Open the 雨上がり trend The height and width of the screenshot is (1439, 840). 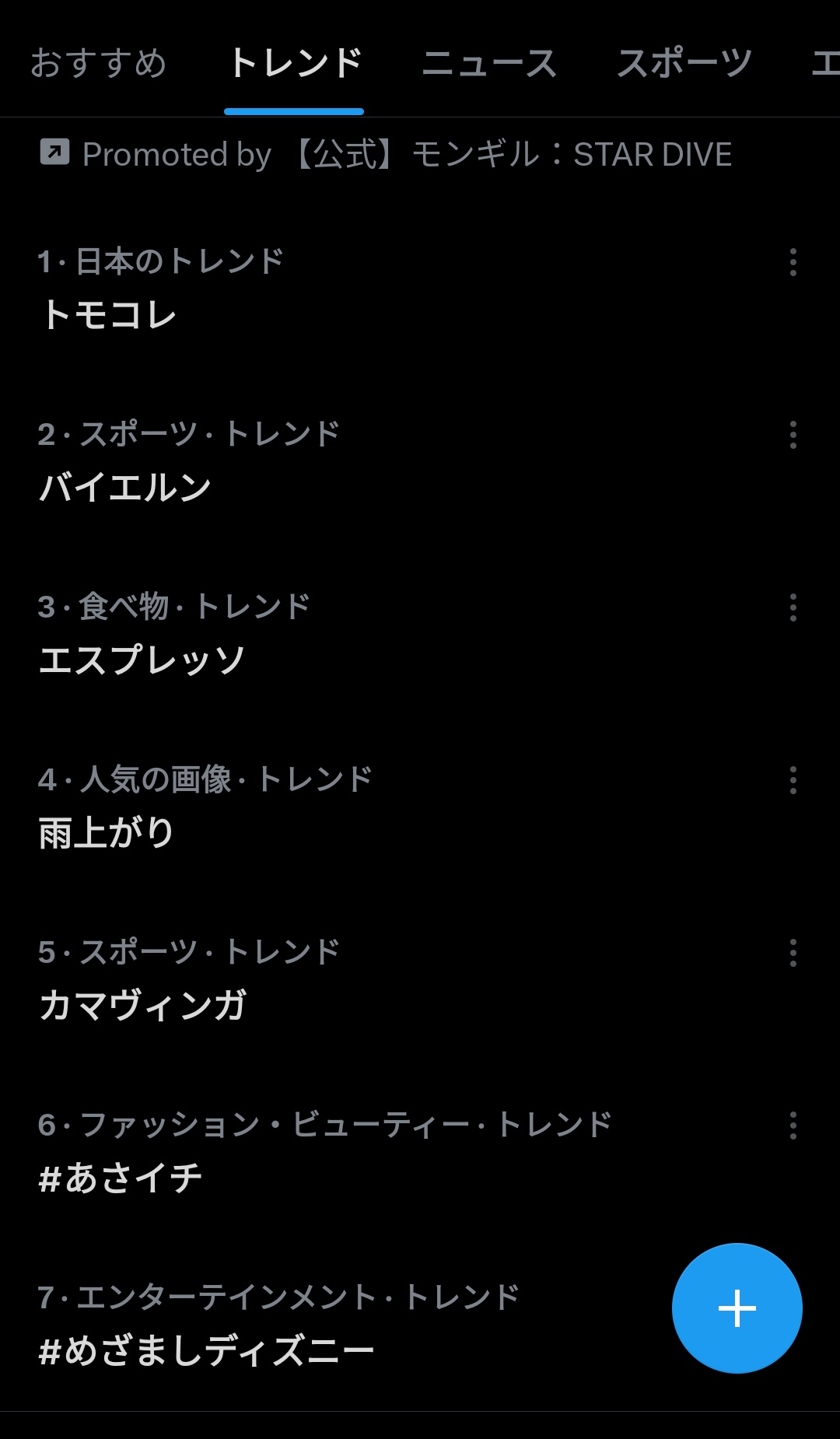point(107,833)
